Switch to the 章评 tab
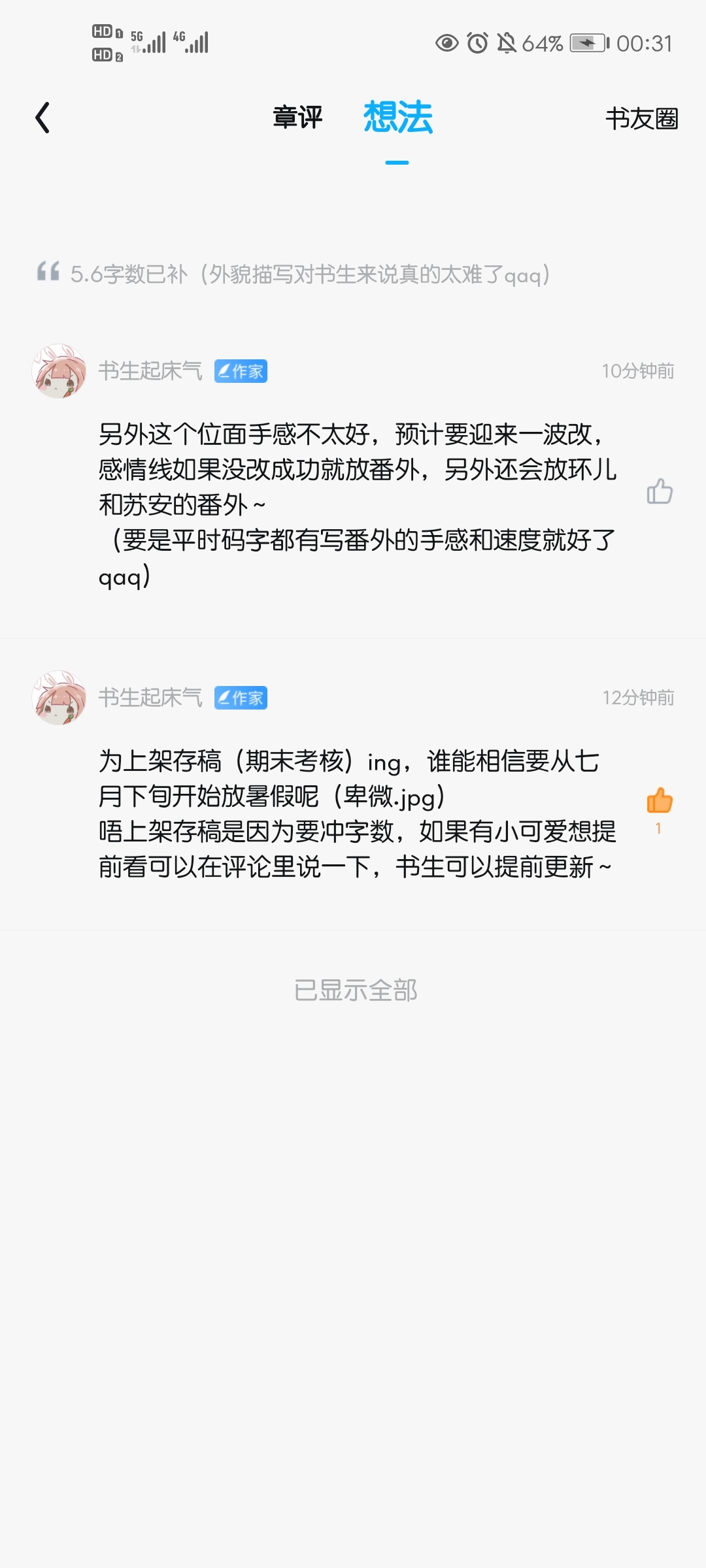The height and width of the screenshot is (1568, 706). pyautogui.click(x=297, y=118)
